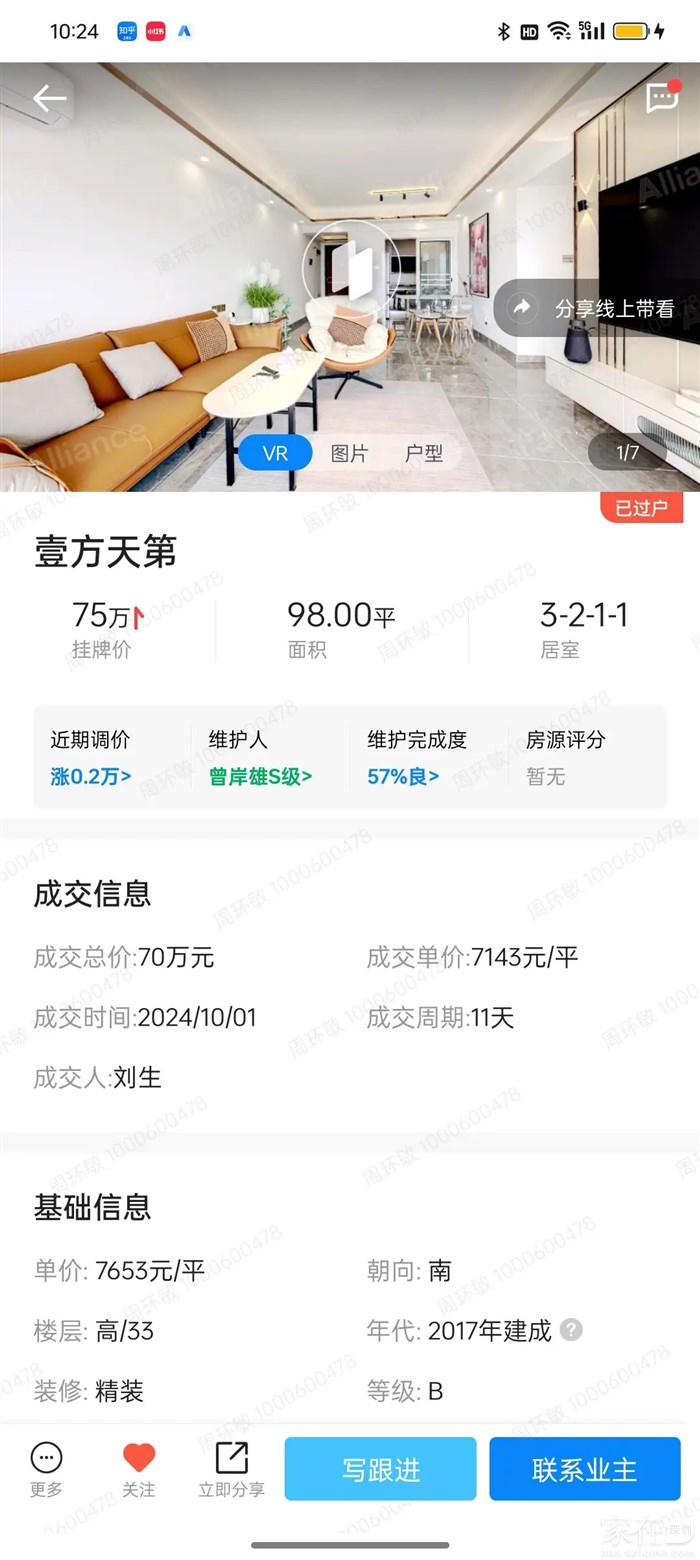
Task: Go back using the top-left arrow
Action: [49, 98]
